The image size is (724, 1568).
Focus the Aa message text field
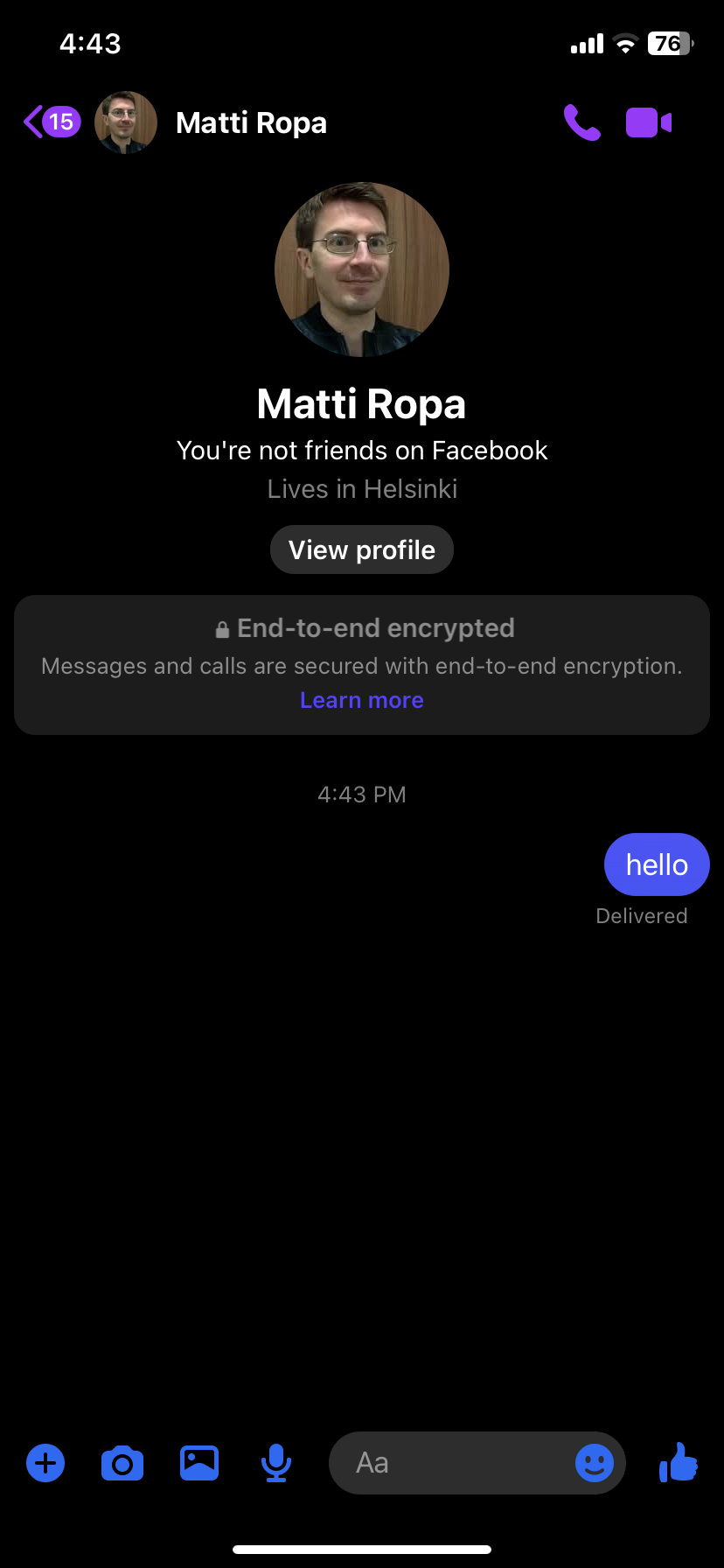pos(450,1463)
